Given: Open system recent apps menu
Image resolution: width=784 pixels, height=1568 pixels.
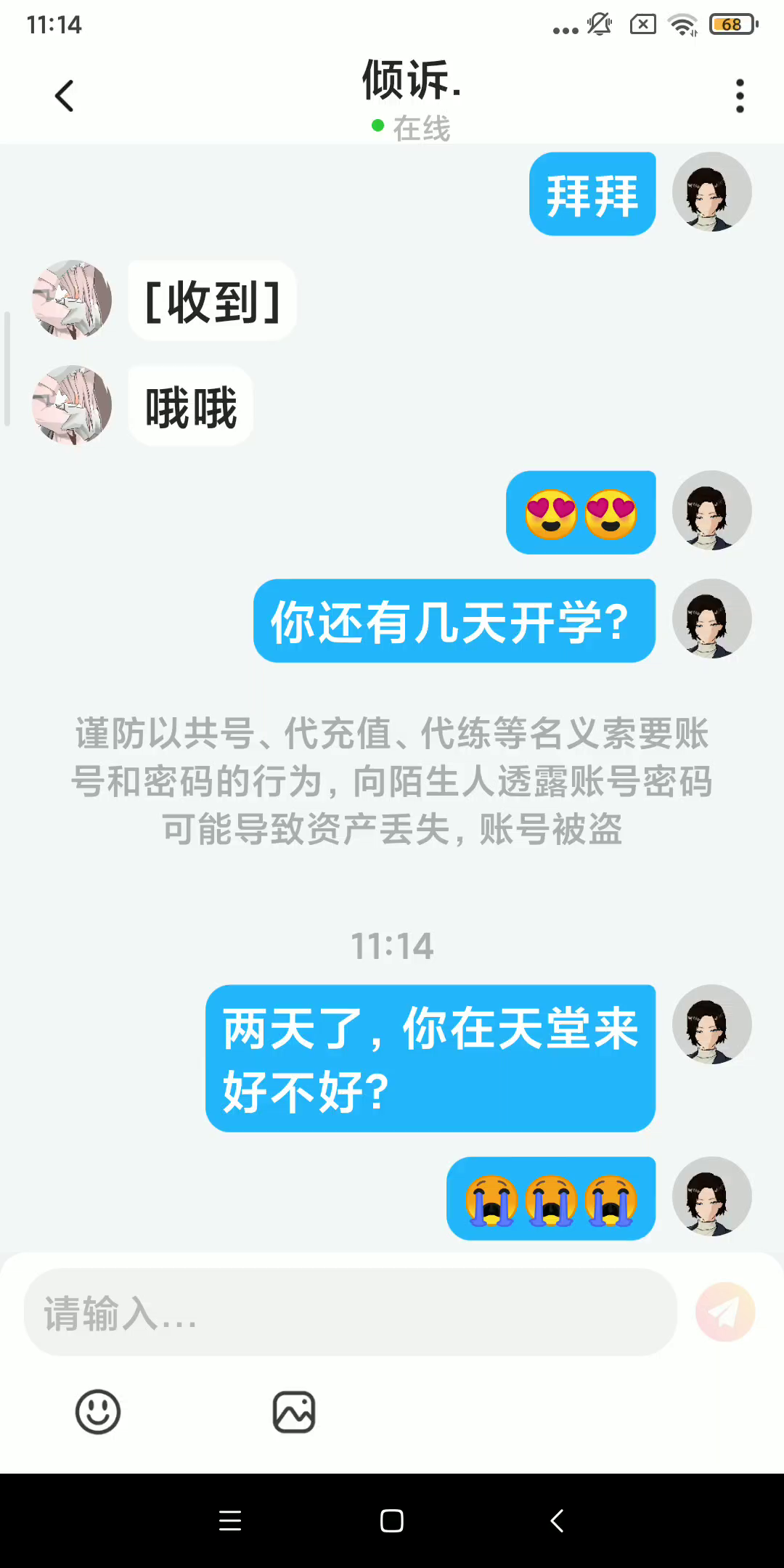Looking at the screenshot, I should click(x=230, y=1521).
